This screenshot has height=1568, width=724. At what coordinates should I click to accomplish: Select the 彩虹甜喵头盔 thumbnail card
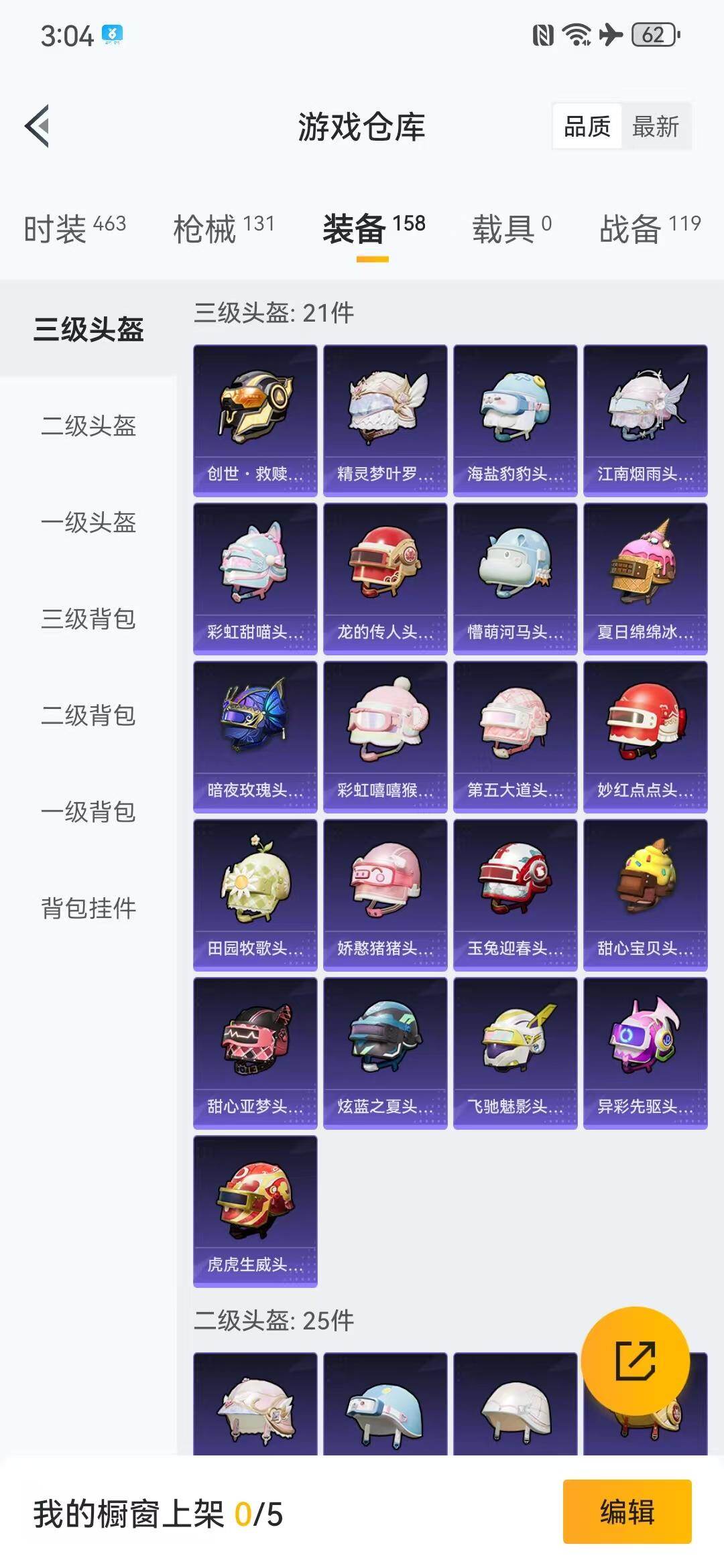(x=255, y=576)
